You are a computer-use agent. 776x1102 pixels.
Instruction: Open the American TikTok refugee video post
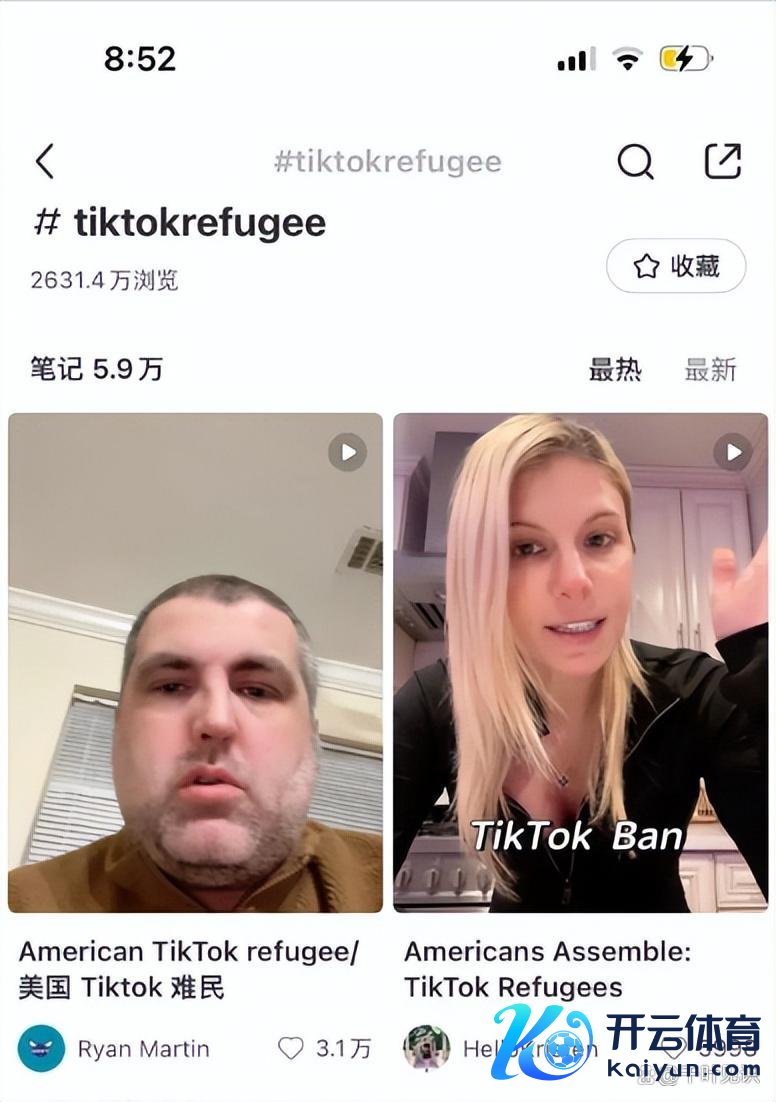click(195, 662)
